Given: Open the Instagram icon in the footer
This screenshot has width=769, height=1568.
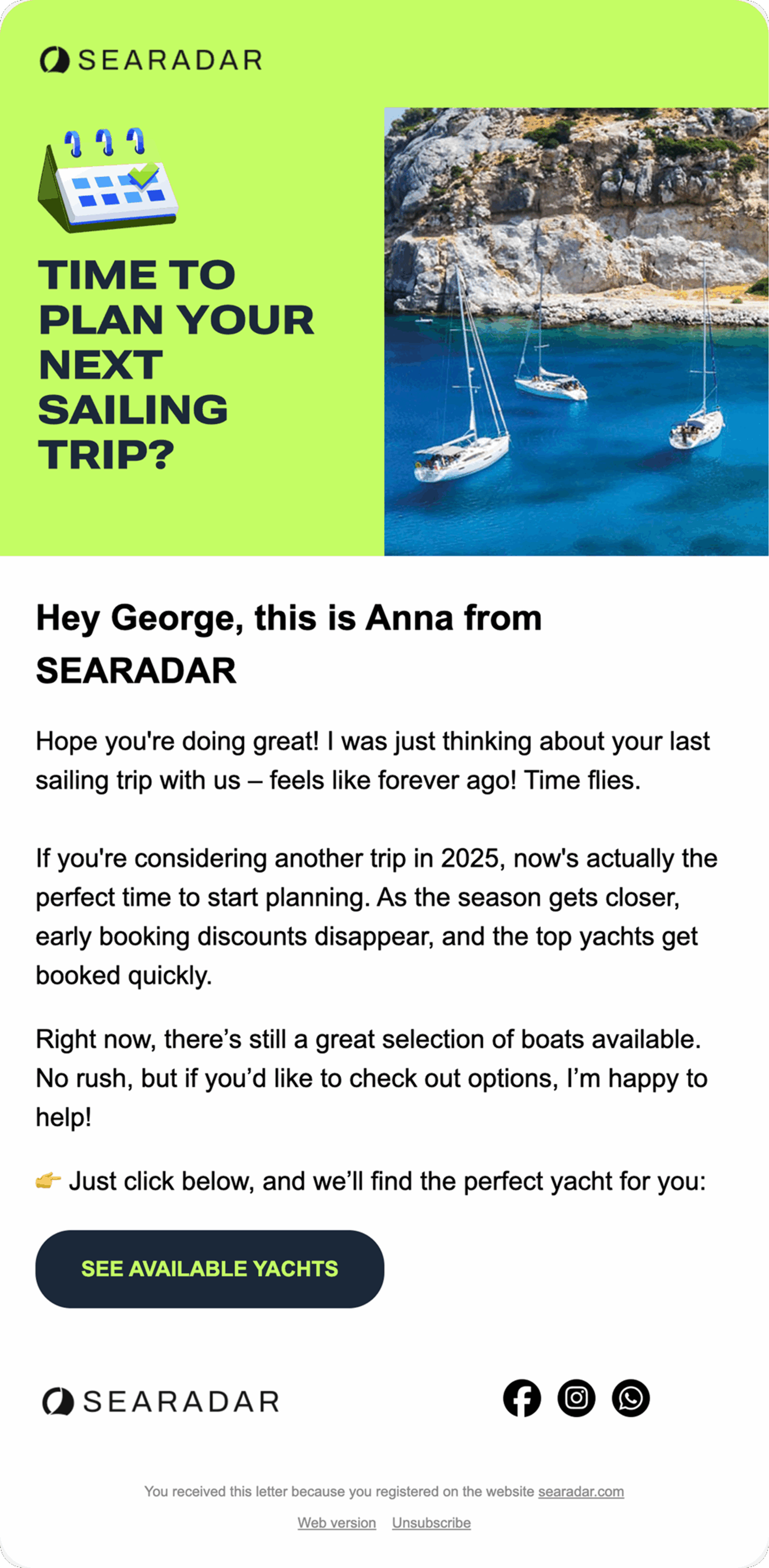Looking at the screenshot, I should pyautogui.click(x=576, y=1398).
